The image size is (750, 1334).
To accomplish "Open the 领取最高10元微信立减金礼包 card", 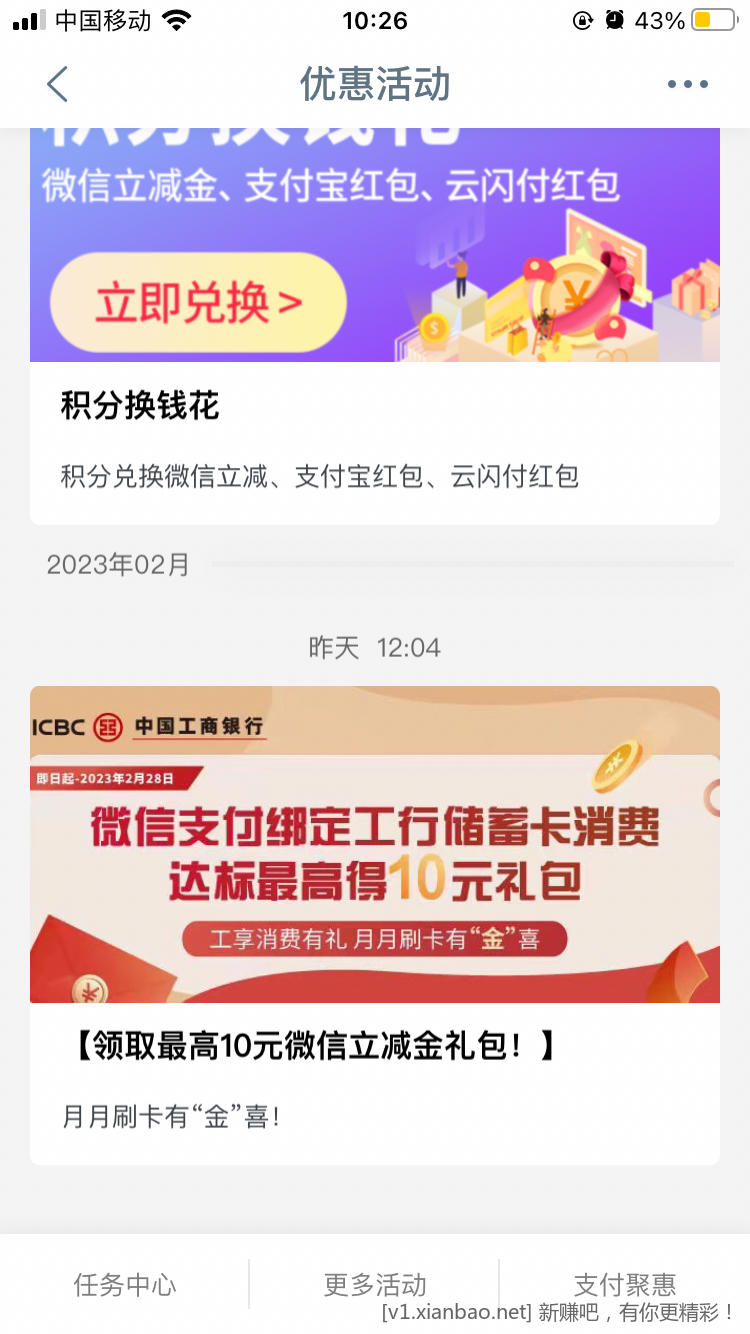I will 374,1046.
